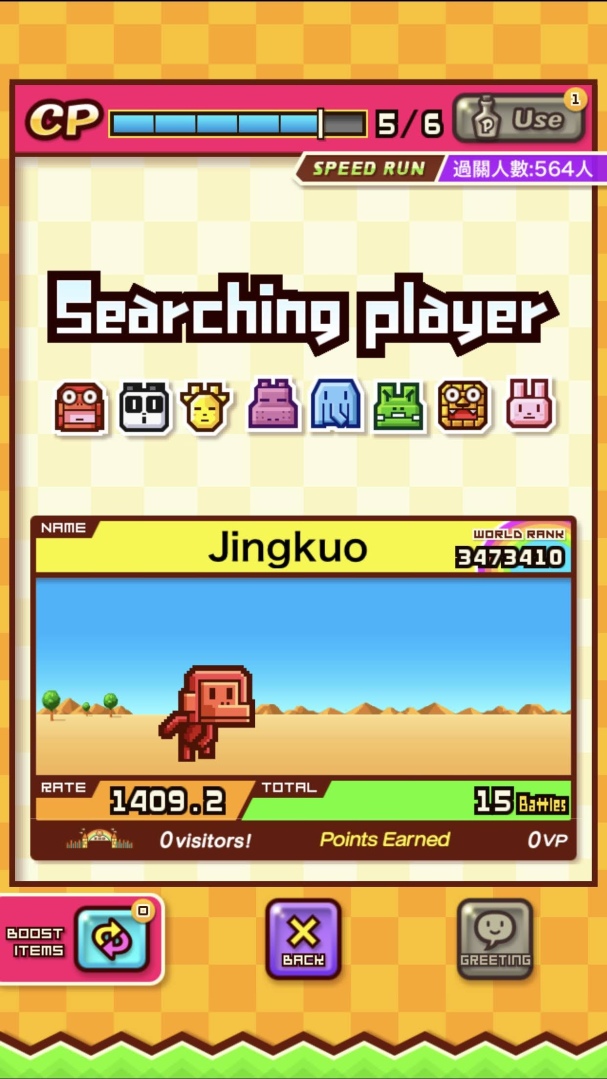
Task: Open the Boost Items button
Action: pos(111,939)
